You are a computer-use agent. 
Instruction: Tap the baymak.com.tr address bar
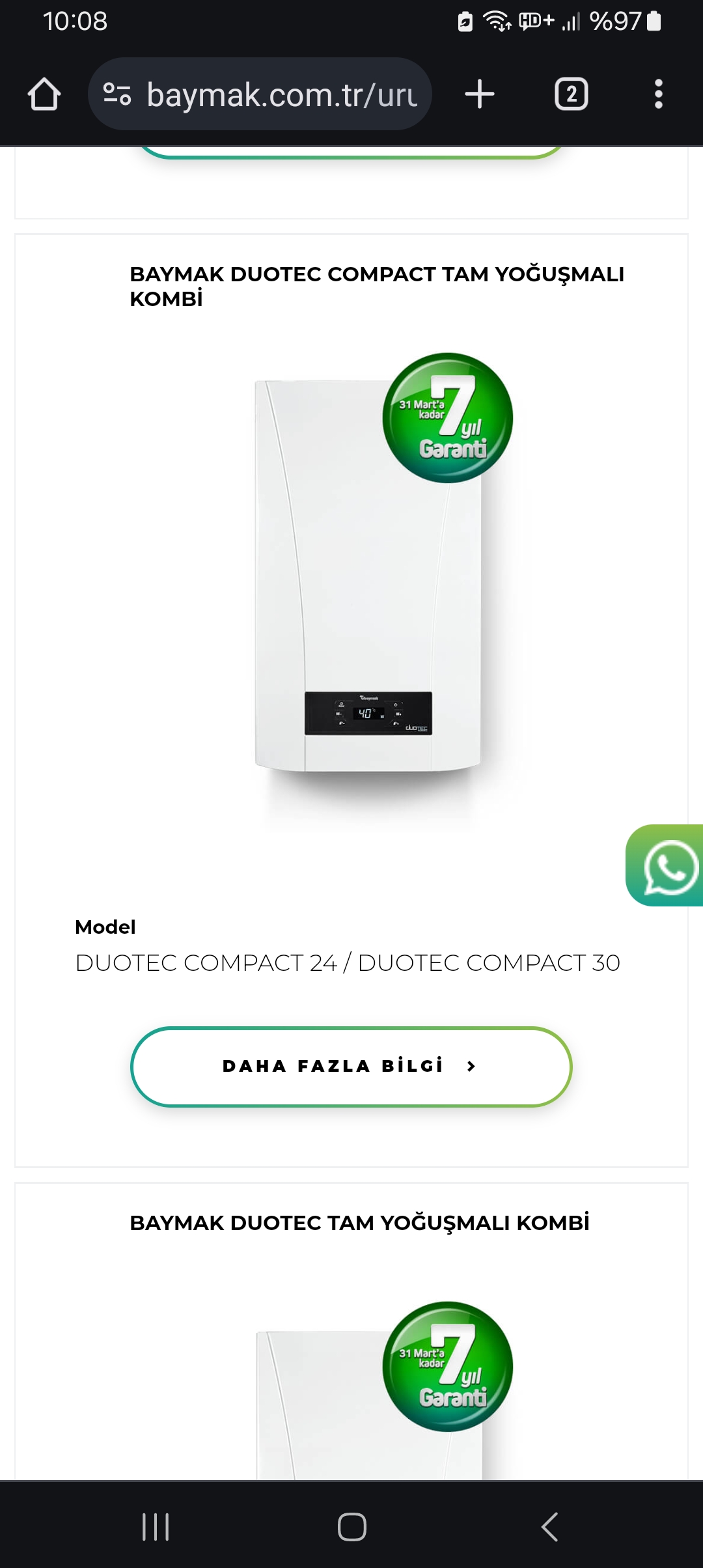click(281, 95)
